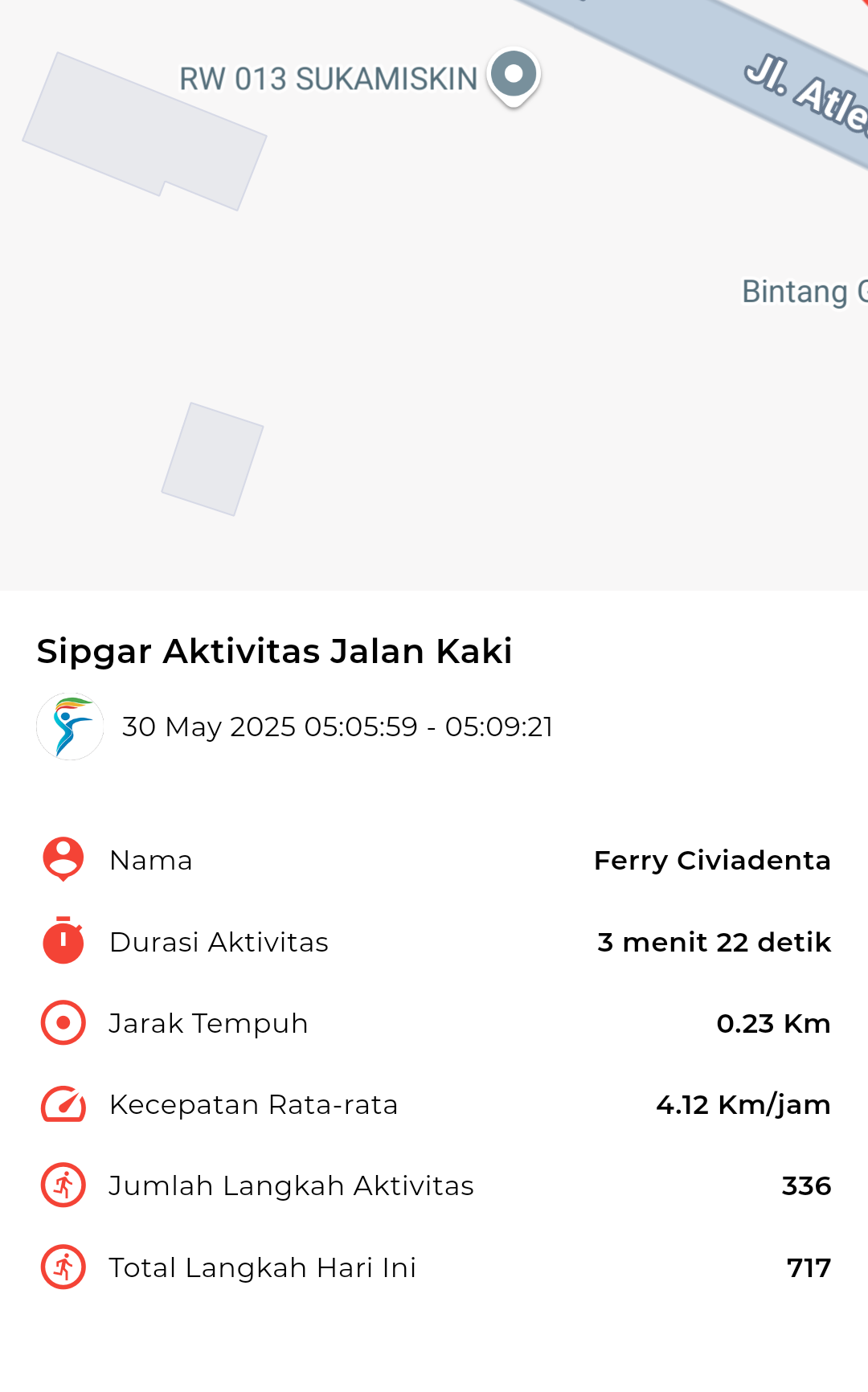Tap the name Ferry Civiadenta
Screen dimensions: 868x1392
712,860
